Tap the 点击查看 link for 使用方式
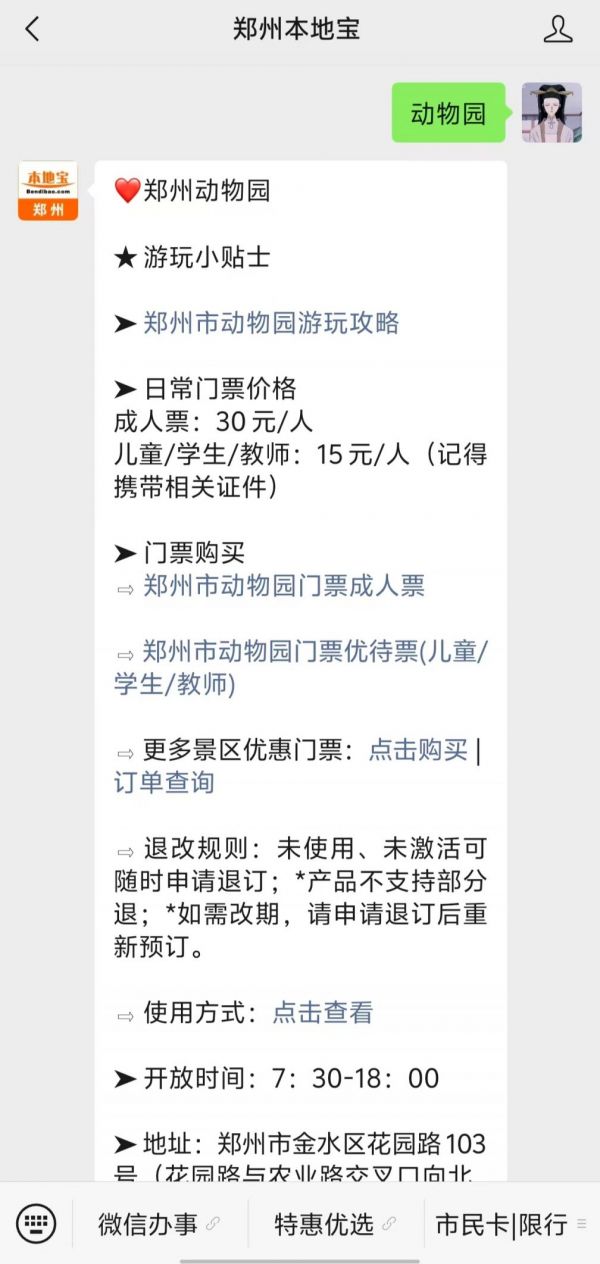Viewport: 600px width, 1264px height. pyautogui.click(x=323, y=1012)
